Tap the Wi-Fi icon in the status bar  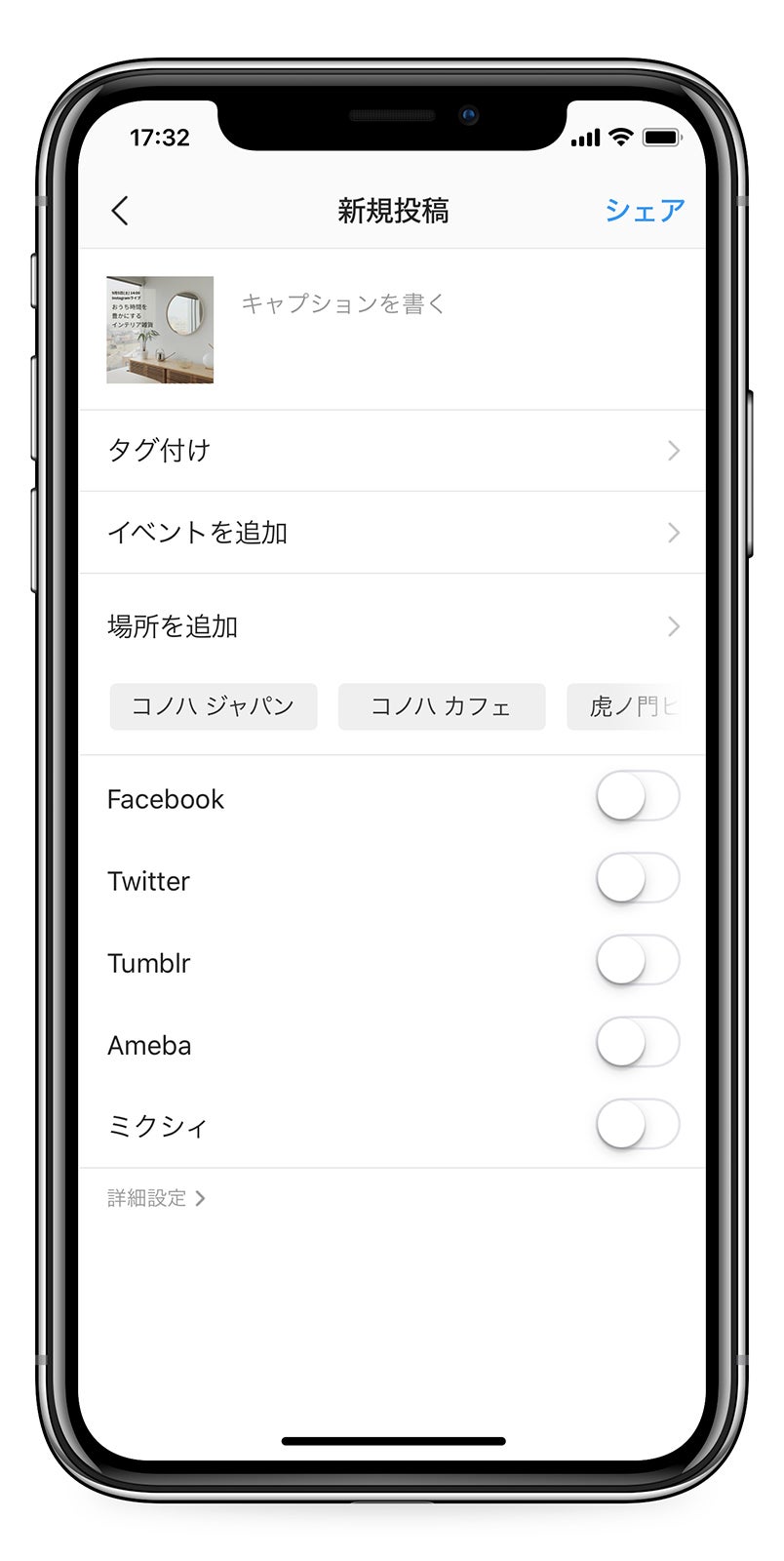coord(621,139)
